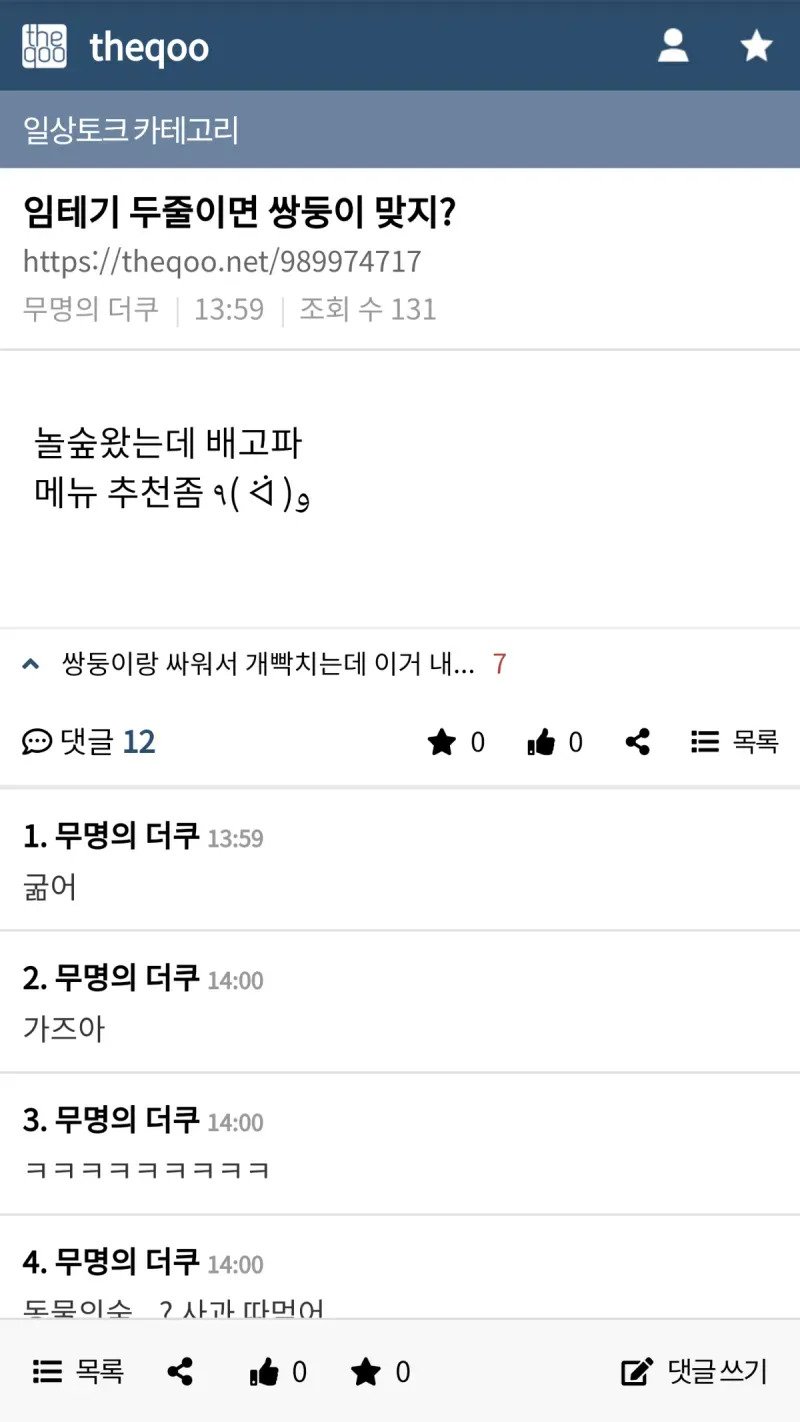Open 목록 list next to share icon
Screen dimensions: 800x1422
point(735,742)
